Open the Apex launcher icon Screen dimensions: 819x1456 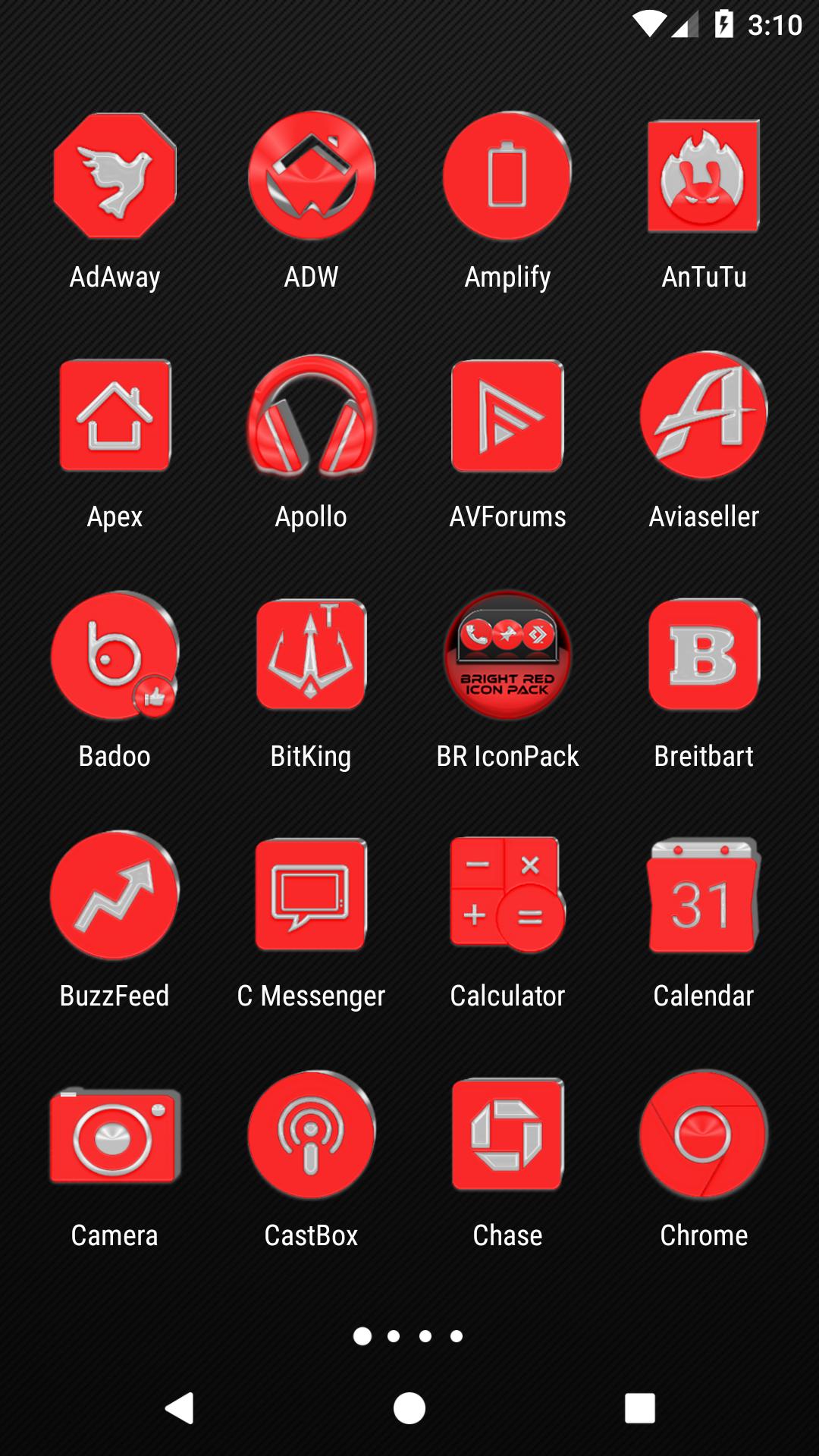pyautogui.click(x=115, y=416)
